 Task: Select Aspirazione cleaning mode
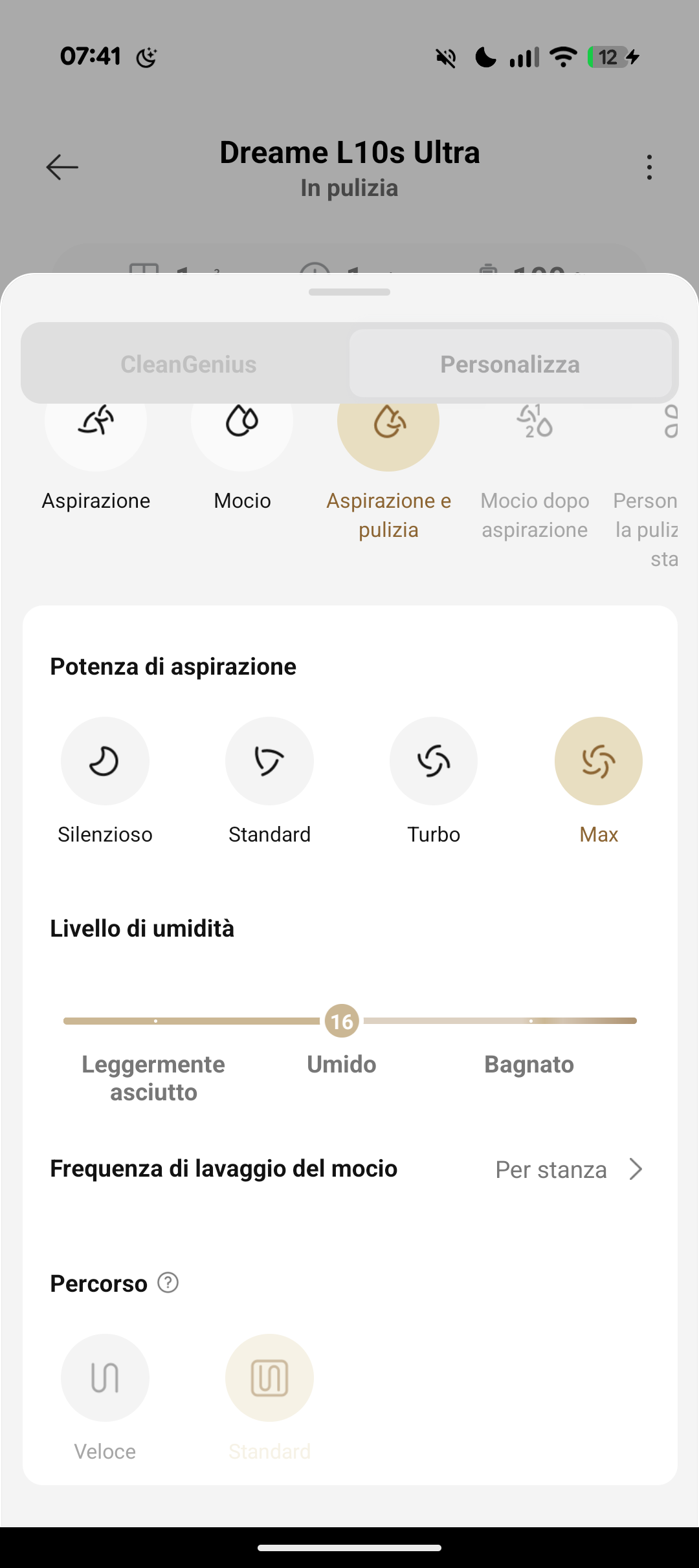96,427
